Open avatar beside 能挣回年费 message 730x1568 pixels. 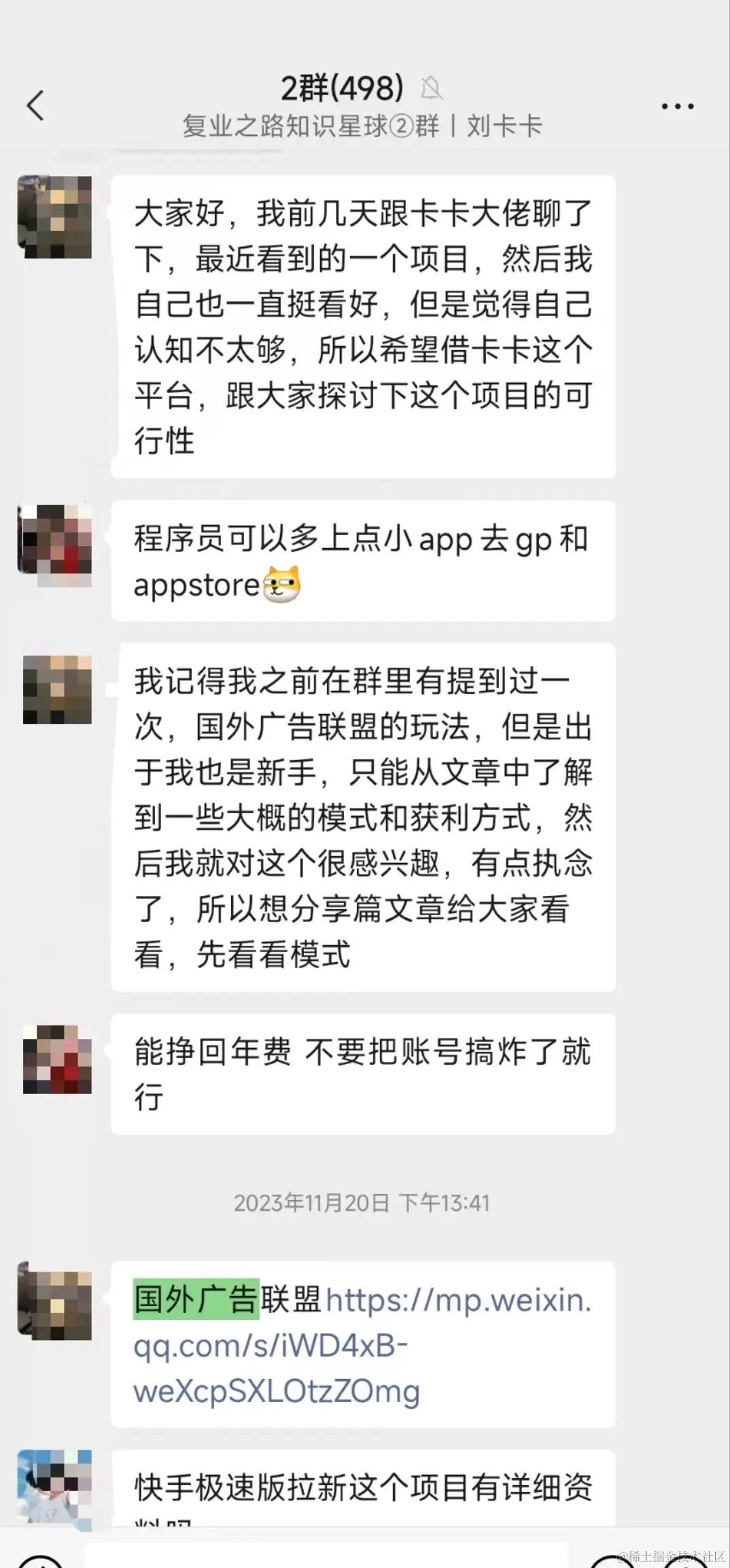pos(57,1059)
